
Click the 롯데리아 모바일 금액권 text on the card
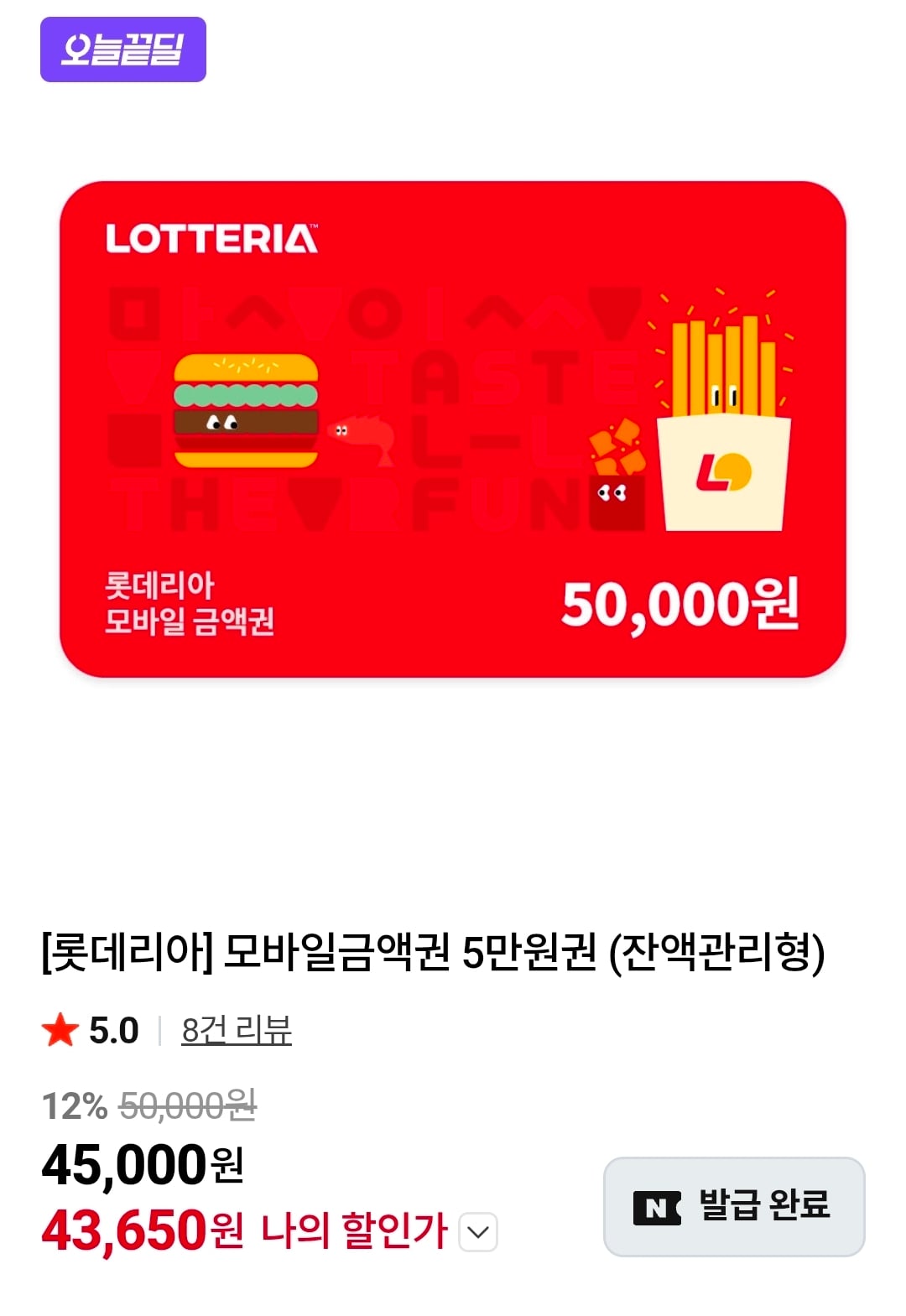coord(185,604)
